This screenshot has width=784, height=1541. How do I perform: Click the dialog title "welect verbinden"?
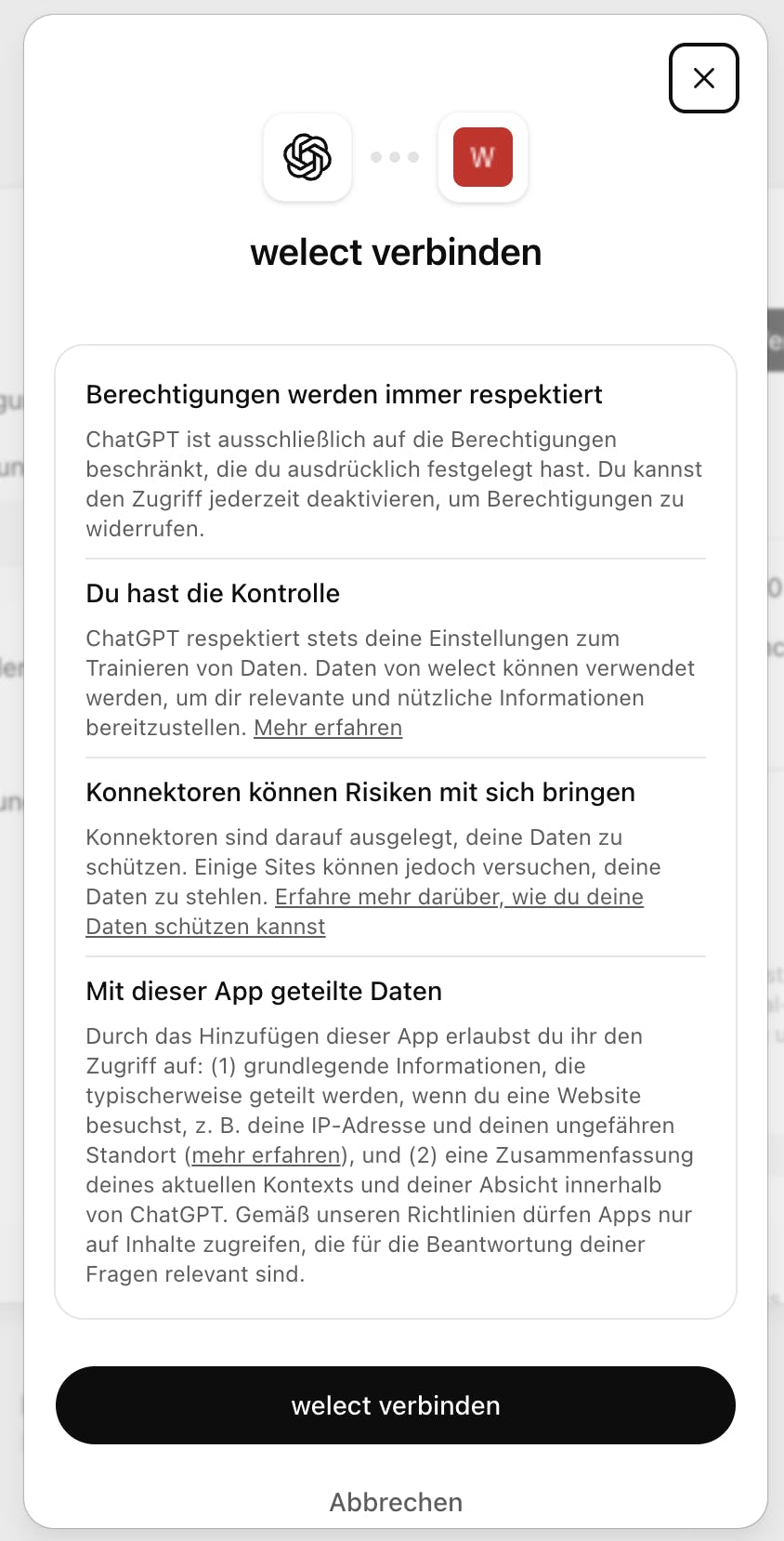point(397,252)
